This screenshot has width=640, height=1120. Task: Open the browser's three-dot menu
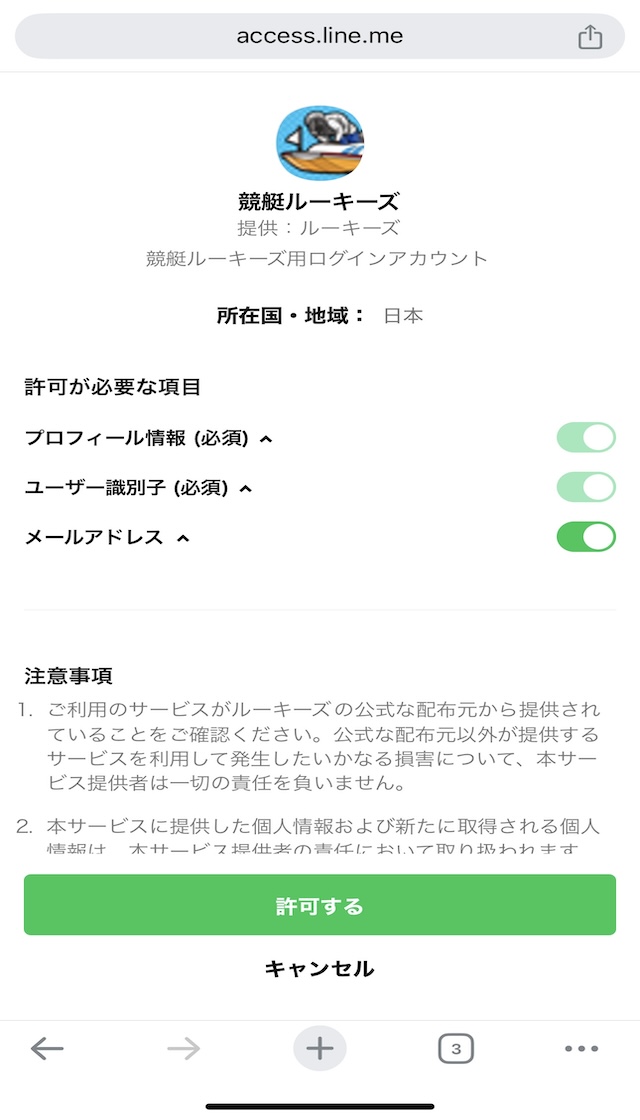click(581, 1049)
